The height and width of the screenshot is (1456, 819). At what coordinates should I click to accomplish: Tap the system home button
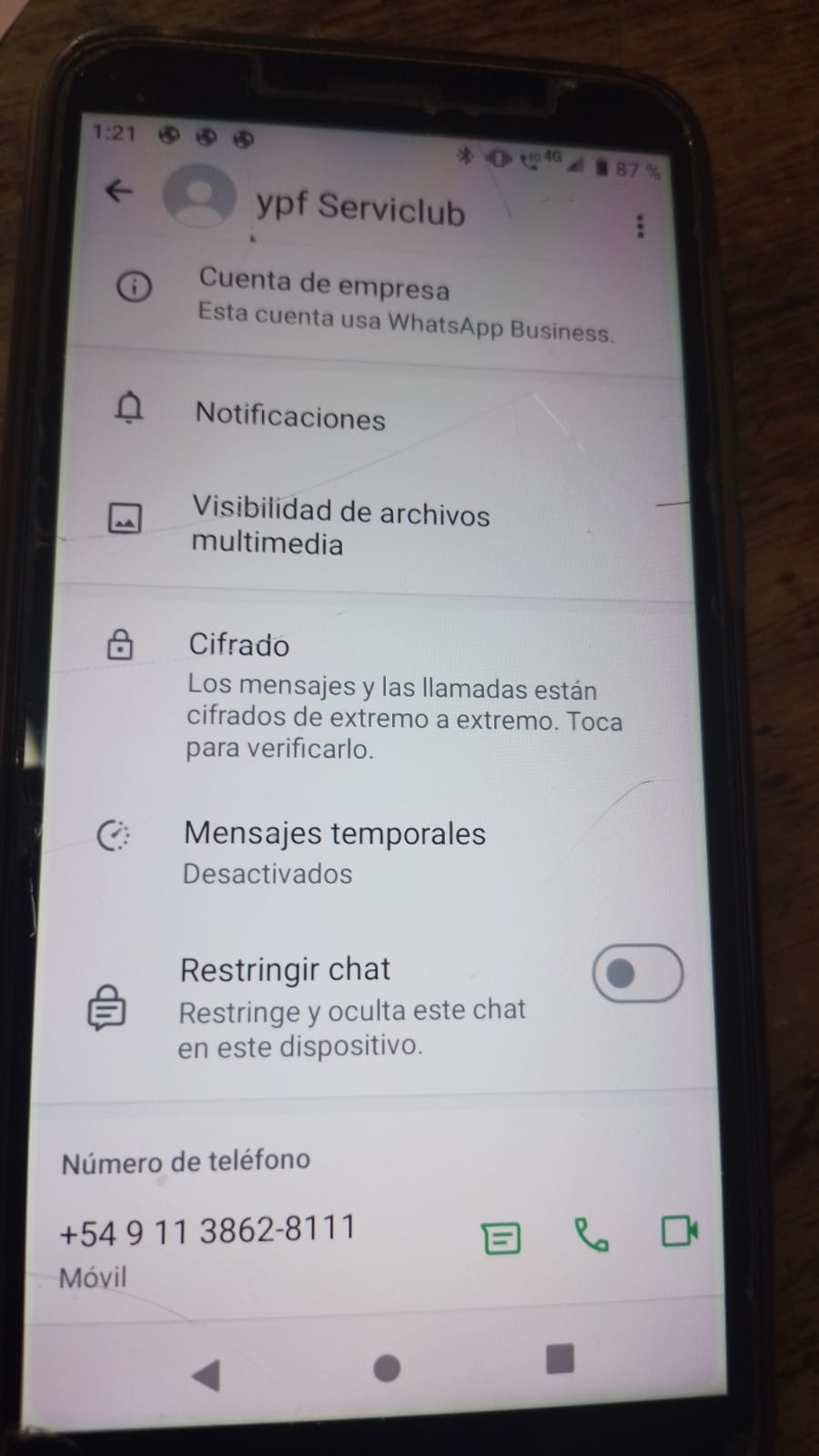pyautogui.click(x=387, y=1368)
